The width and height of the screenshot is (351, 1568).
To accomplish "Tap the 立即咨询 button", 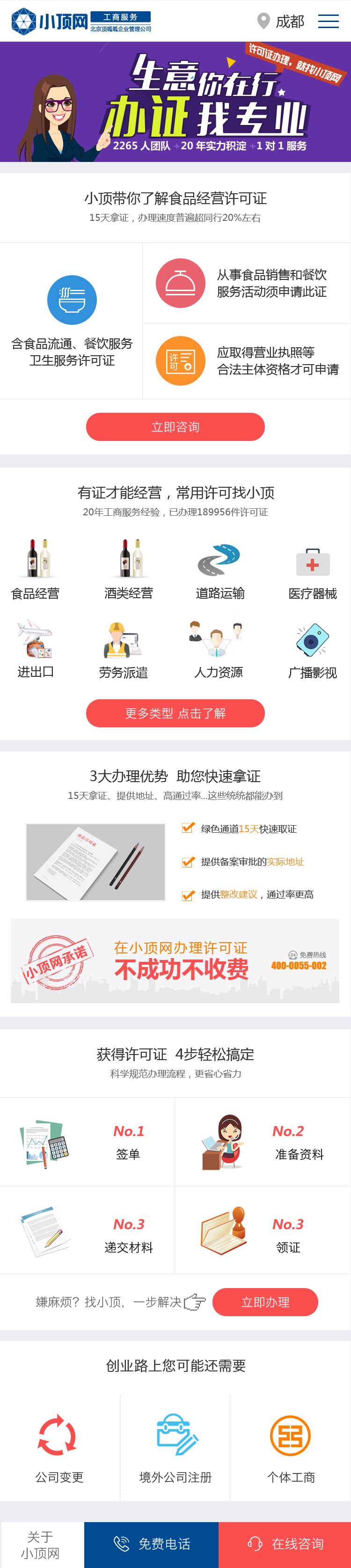I will click(175, 427).
